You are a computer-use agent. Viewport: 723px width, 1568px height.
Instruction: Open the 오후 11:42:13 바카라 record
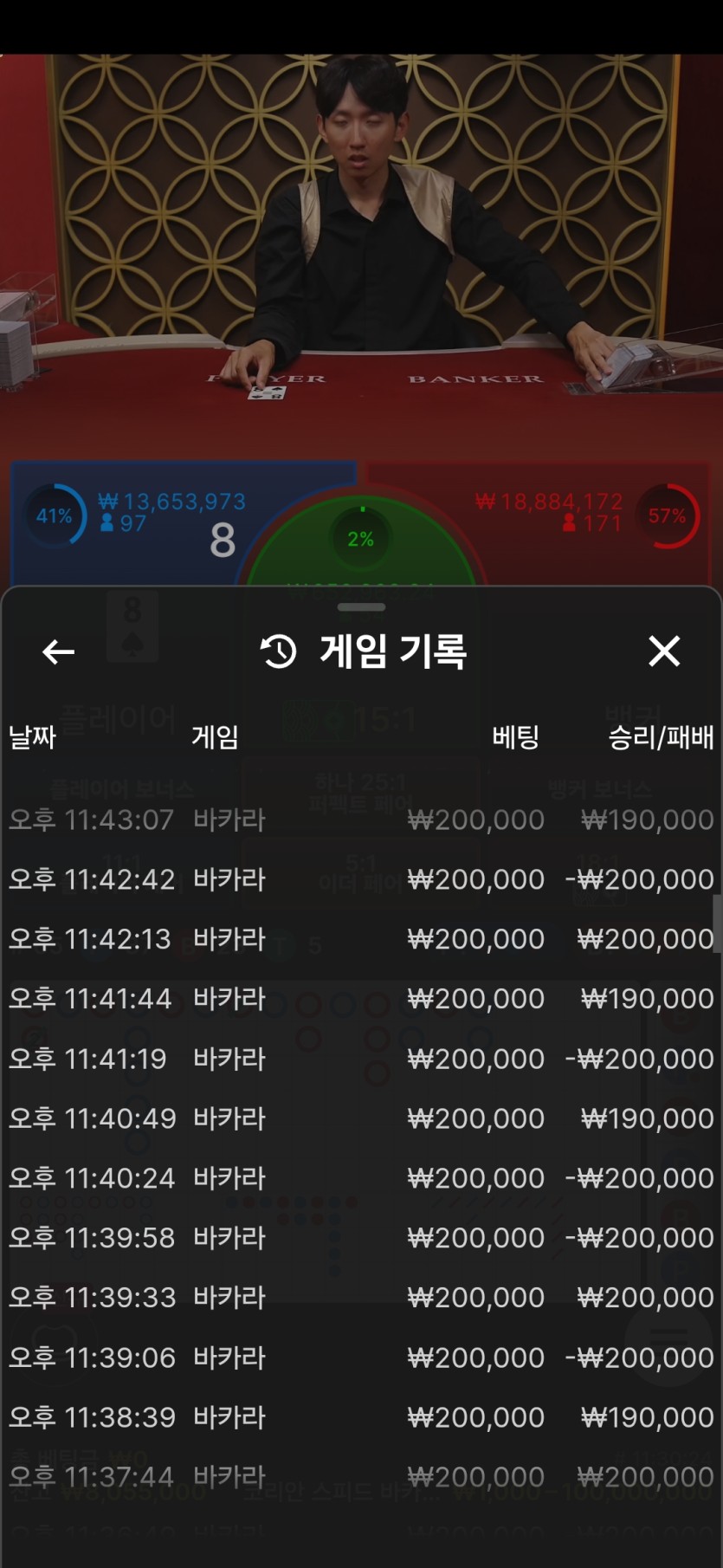pos(361,939)
